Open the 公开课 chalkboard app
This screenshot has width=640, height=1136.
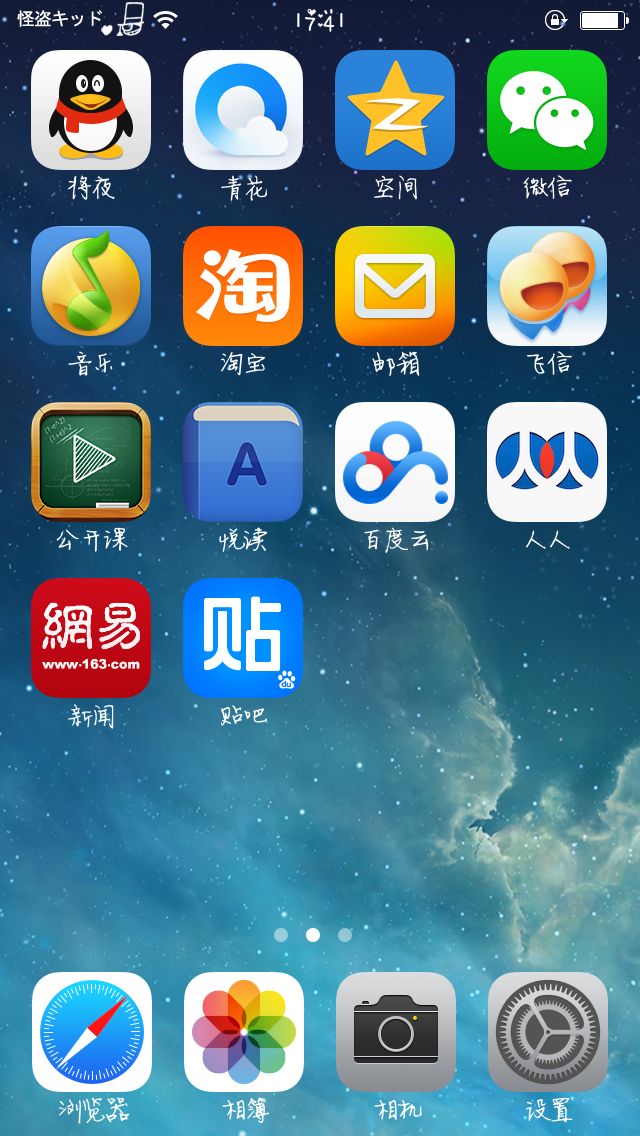coord(91,462)
